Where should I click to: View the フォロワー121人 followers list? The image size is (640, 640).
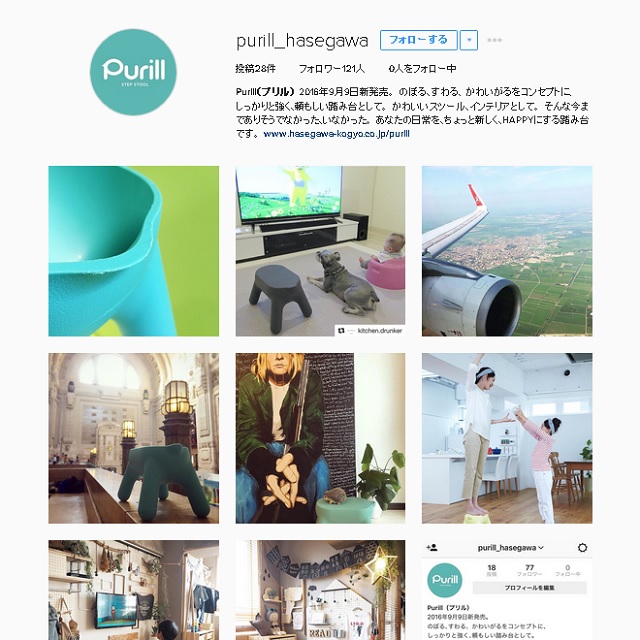332,69
